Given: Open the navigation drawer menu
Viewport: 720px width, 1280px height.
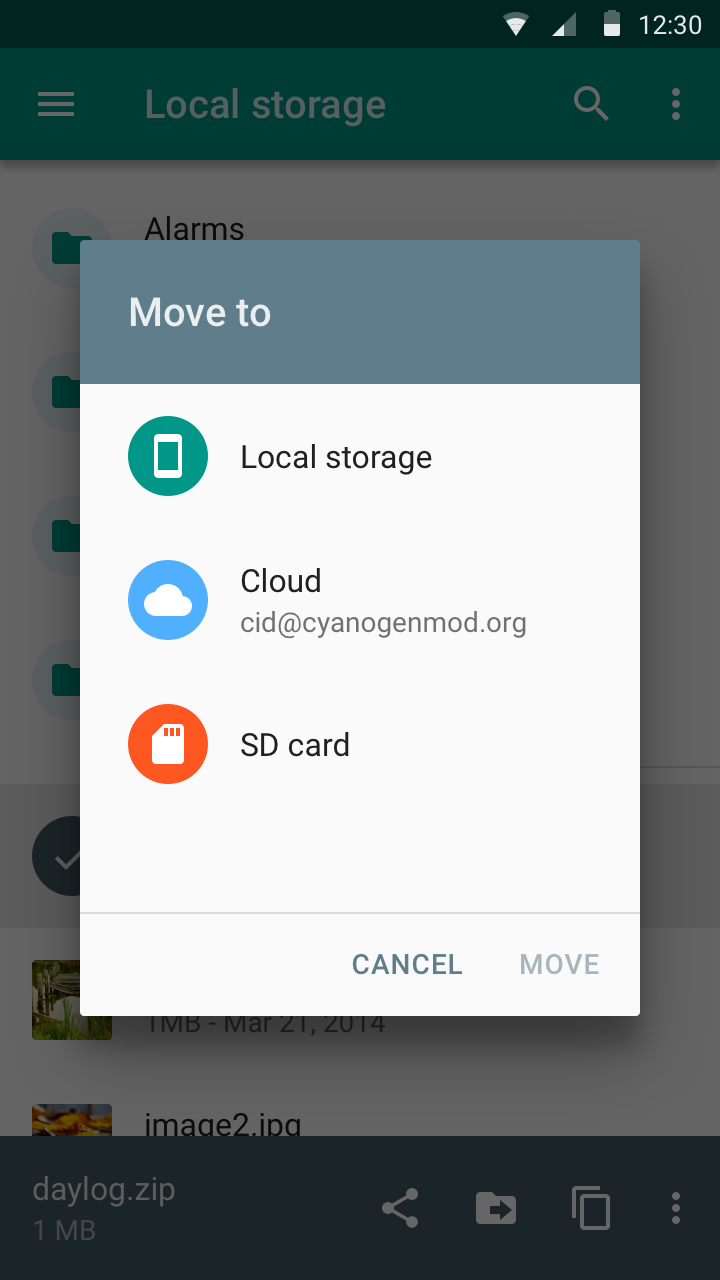Looking at the screenshot, I should pos(56,104).
